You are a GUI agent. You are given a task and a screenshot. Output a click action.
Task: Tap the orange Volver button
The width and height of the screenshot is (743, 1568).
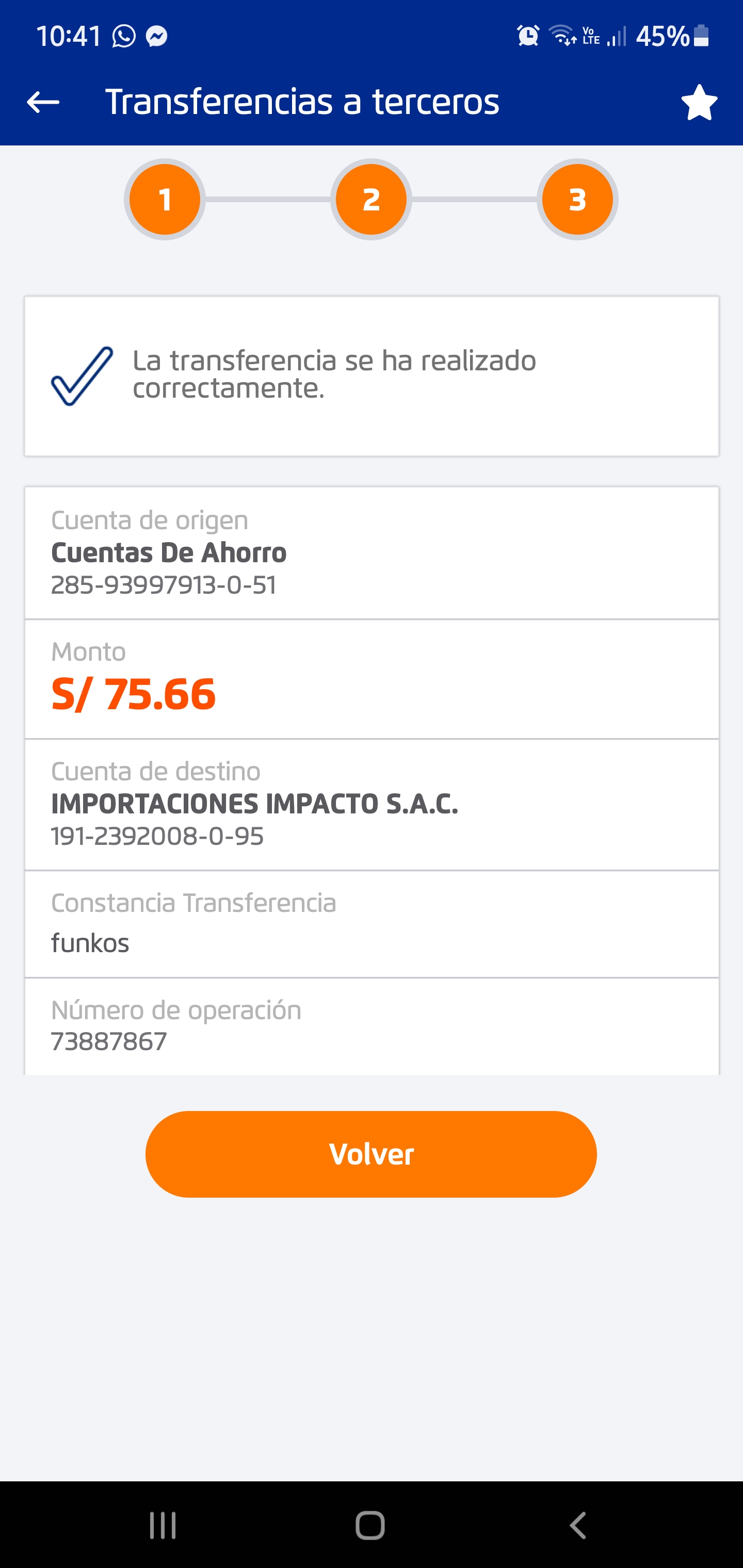pos(371,1153)
